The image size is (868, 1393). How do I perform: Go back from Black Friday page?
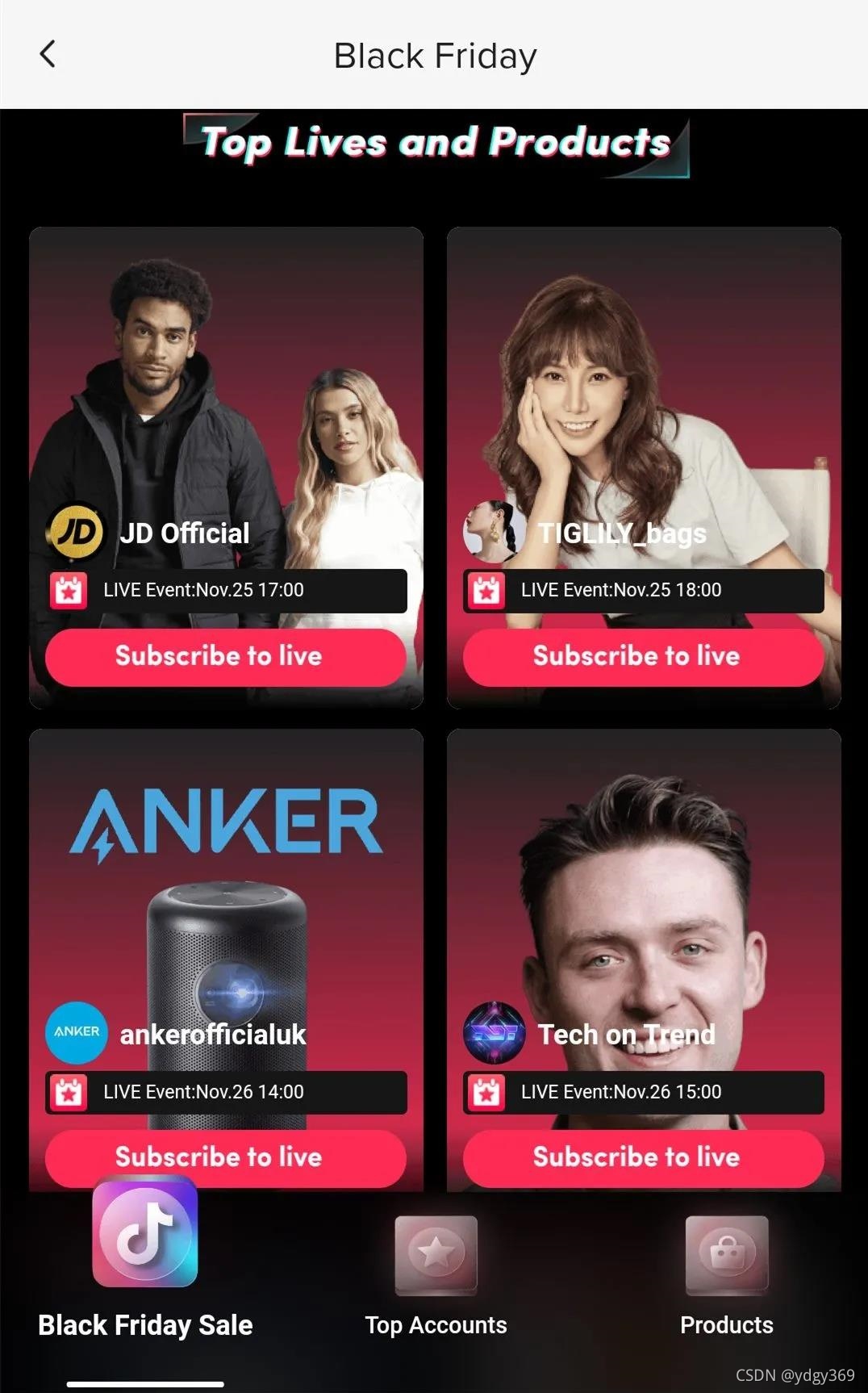[x=48, y=55]
